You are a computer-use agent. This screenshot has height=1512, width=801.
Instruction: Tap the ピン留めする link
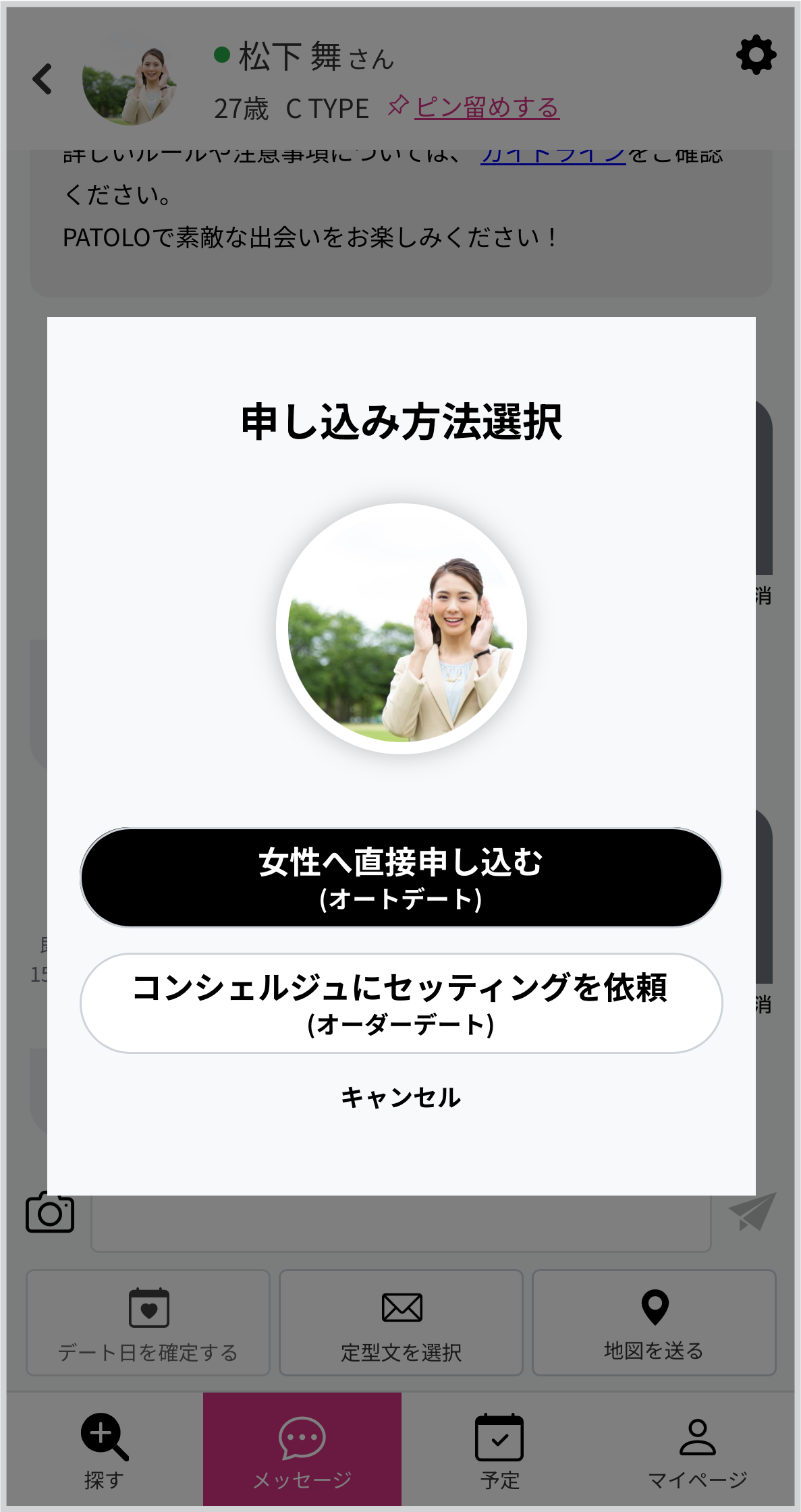click(486, 107)
